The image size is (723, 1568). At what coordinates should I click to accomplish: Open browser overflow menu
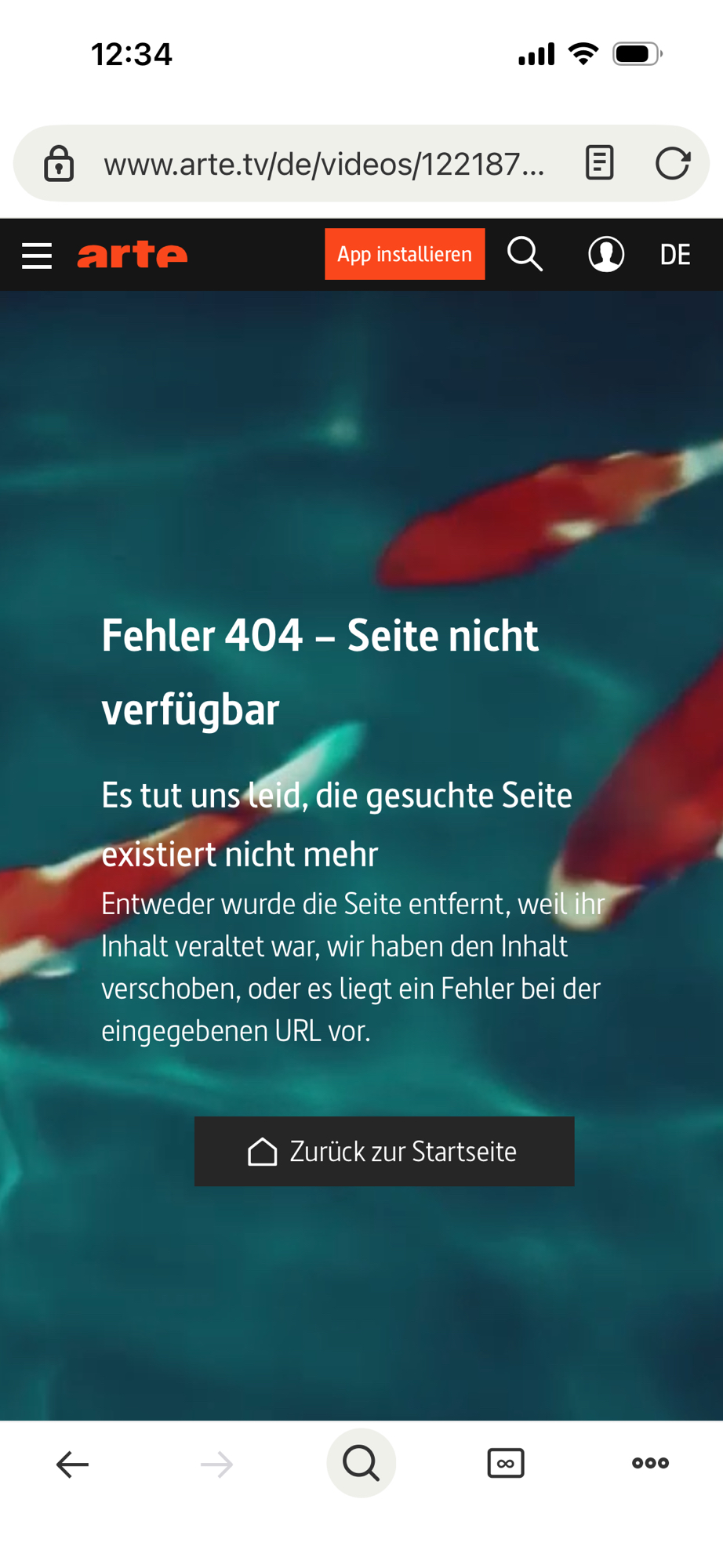(650, 1463)
